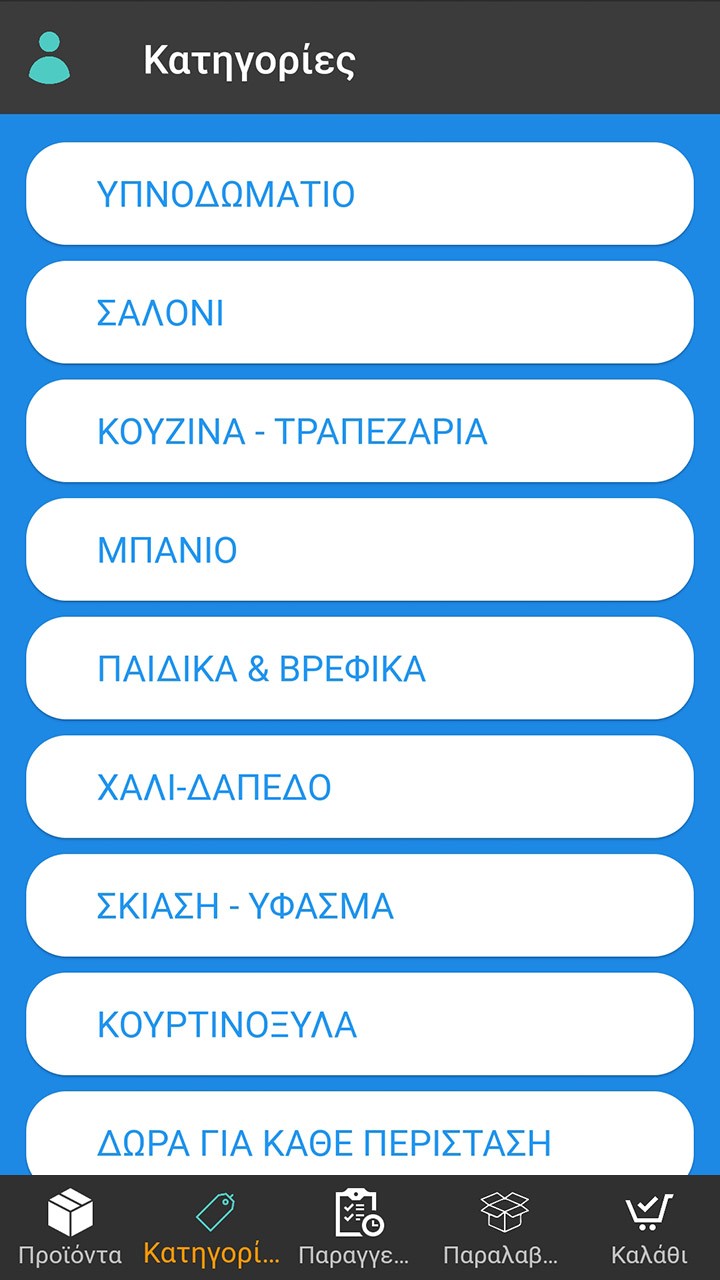Go to the Παραγγε... tab
This screenshot has height=1280, width=720.
click(355, 1228)
